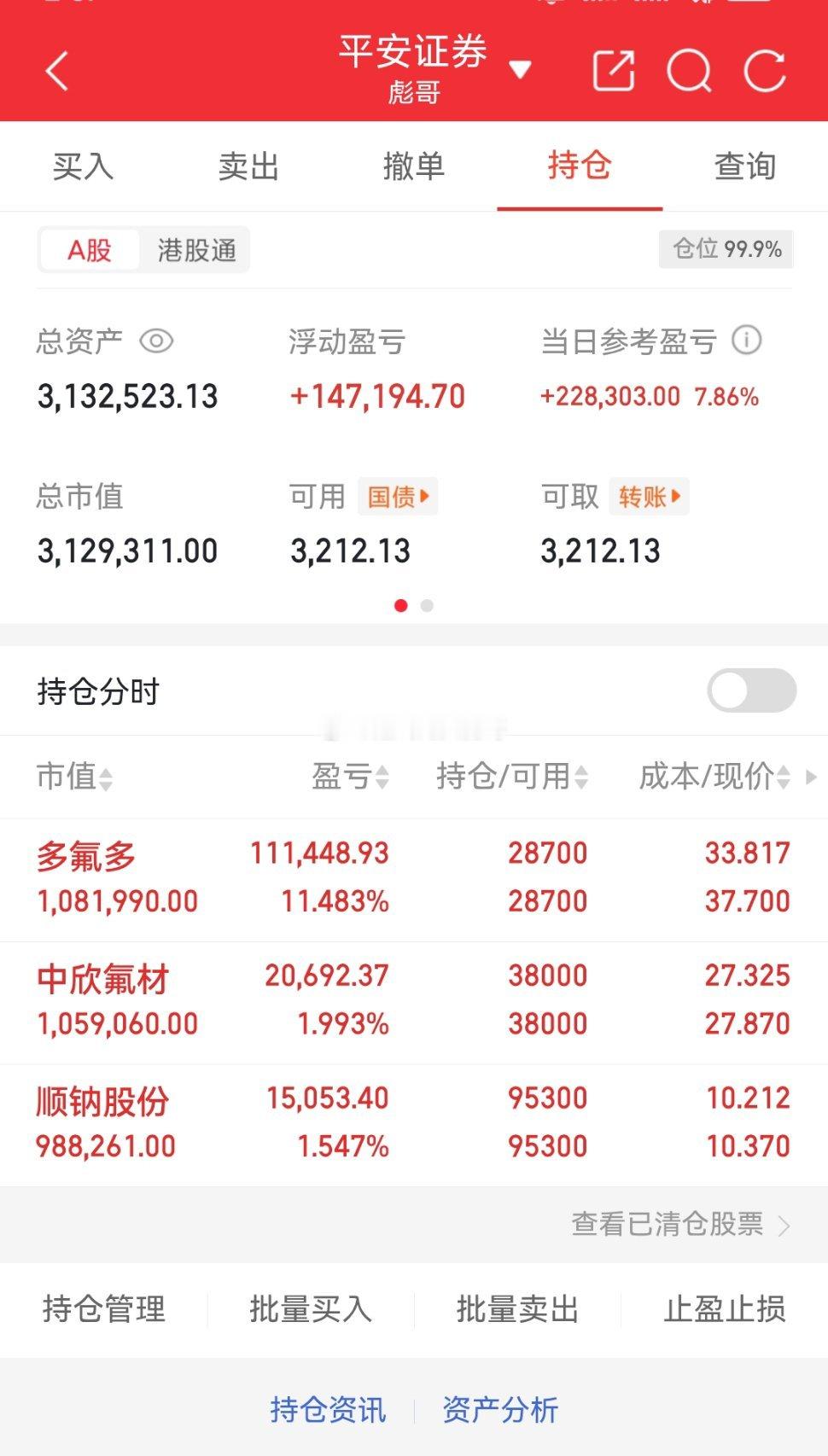The image size is (828, 1456).
Task: Tap the info icon beside 当日参考盈亏
Action: 747,341
